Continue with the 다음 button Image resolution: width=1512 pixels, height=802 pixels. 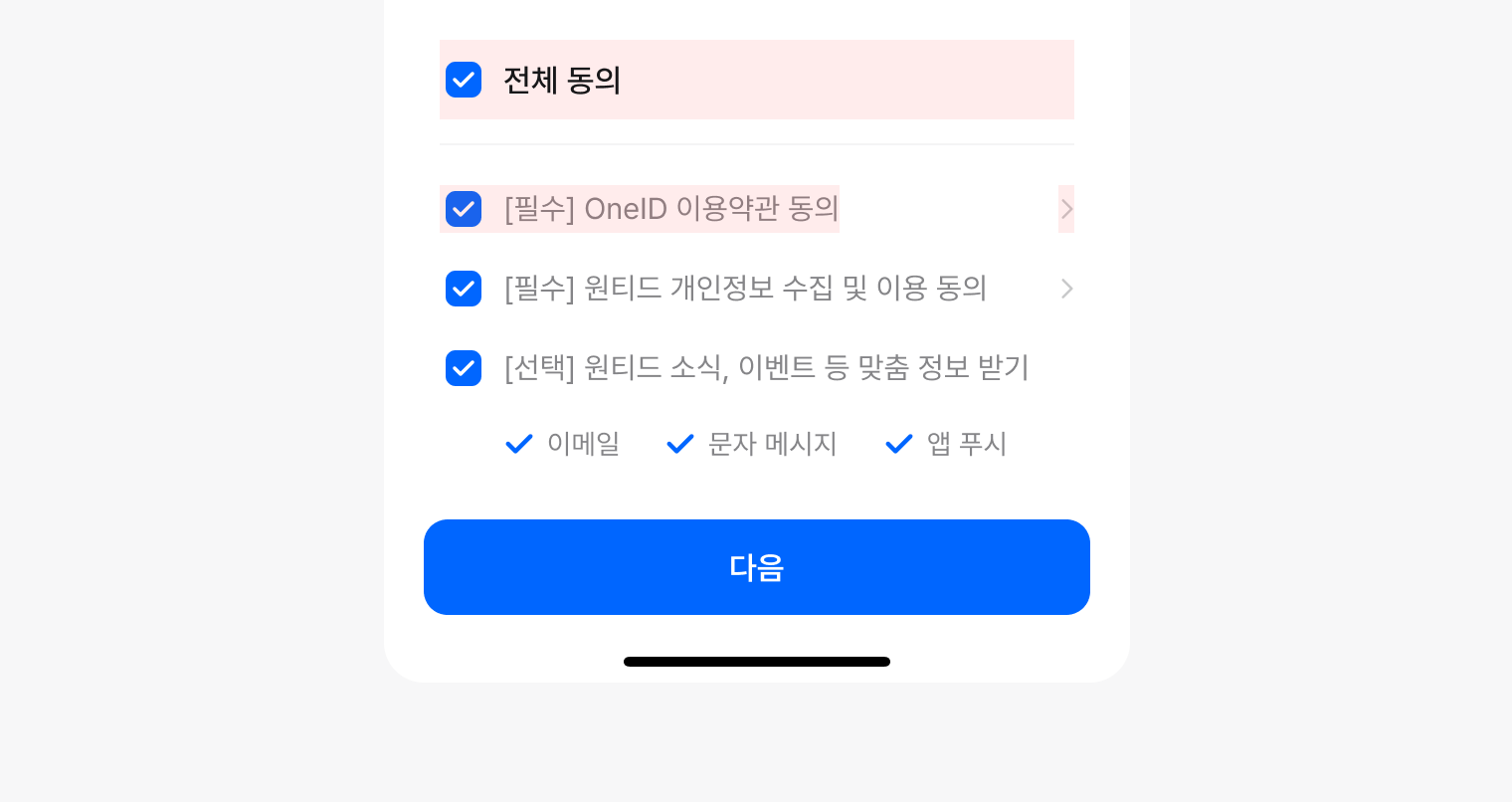coord(756,567)
